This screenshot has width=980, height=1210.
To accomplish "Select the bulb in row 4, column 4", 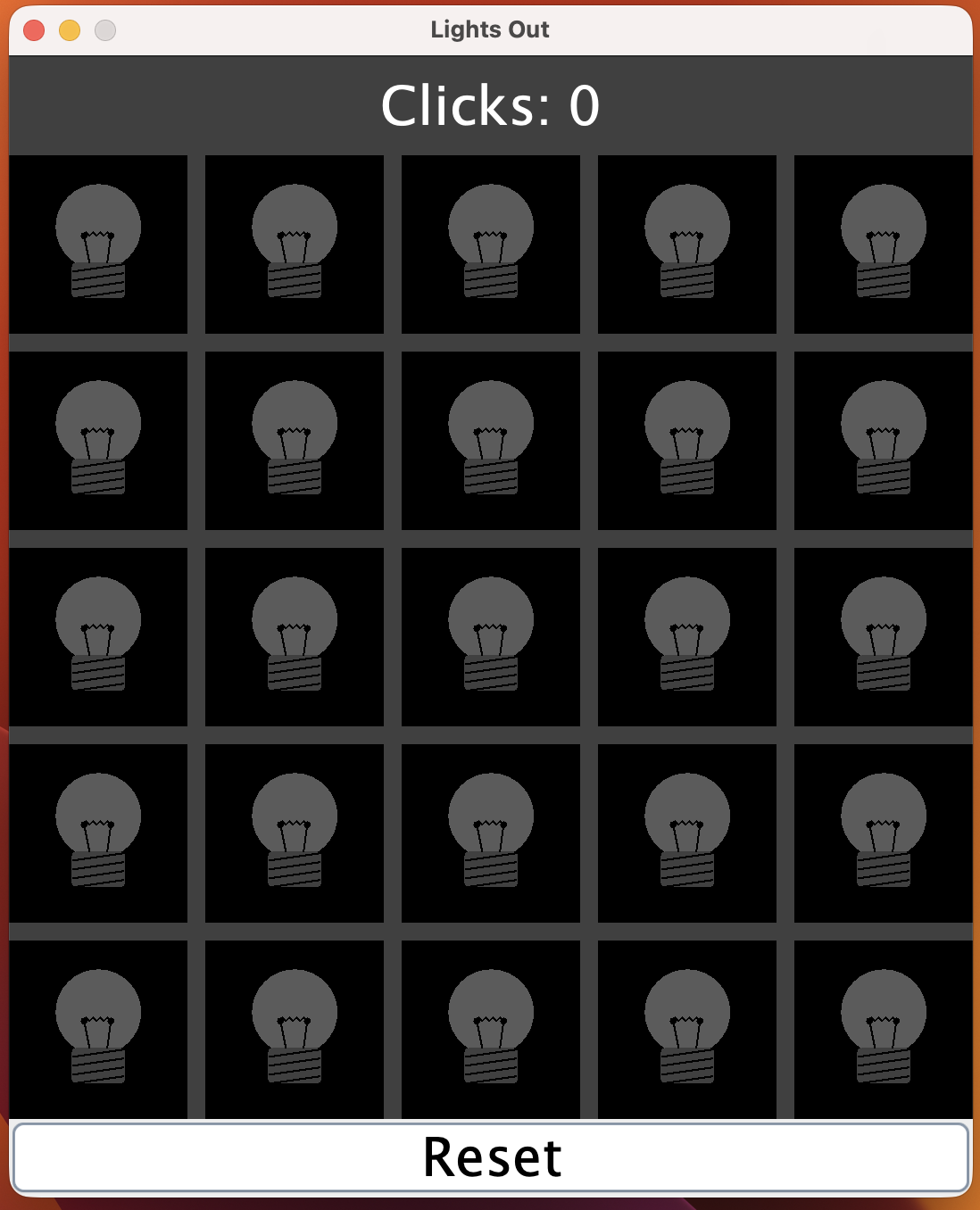I will [x=687, y=833].
